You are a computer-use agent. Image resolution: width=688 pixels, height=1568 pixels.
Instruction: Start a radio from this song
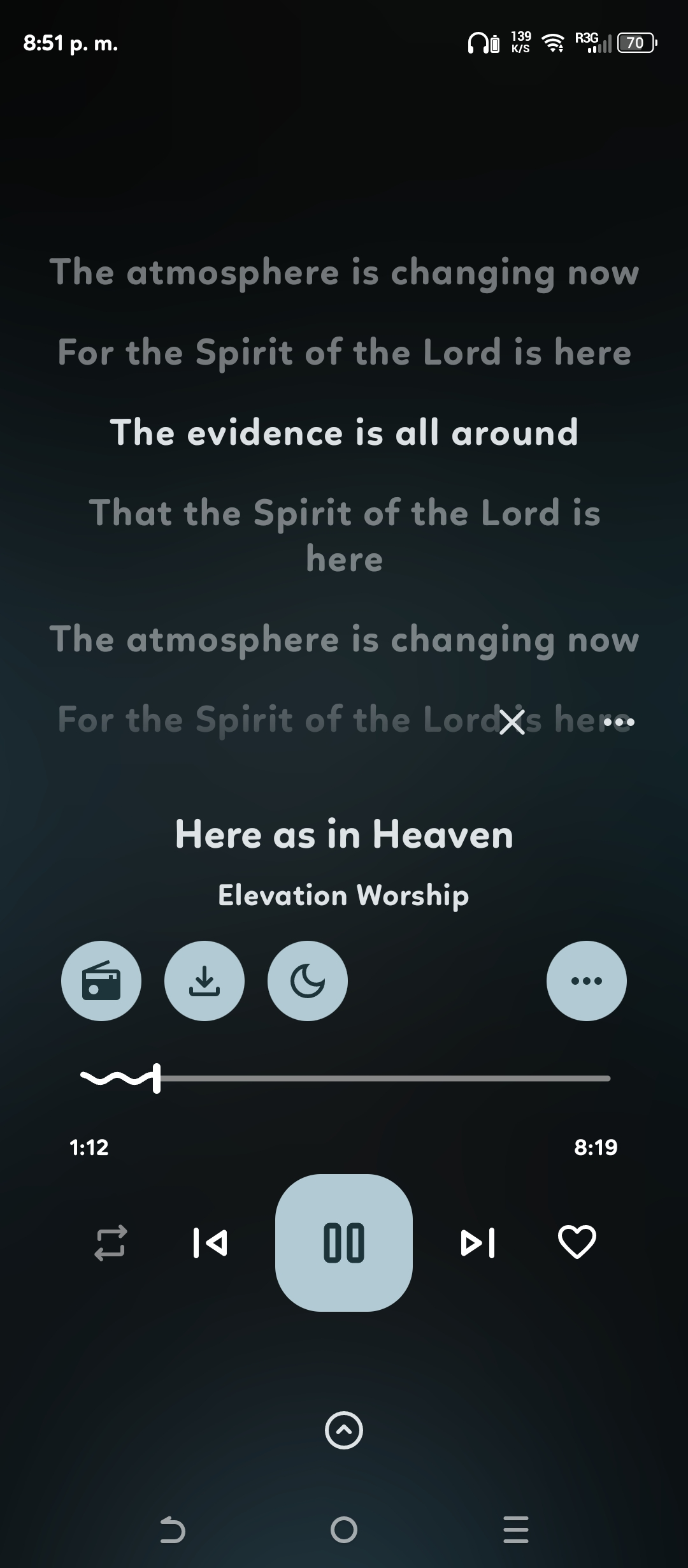101,980
